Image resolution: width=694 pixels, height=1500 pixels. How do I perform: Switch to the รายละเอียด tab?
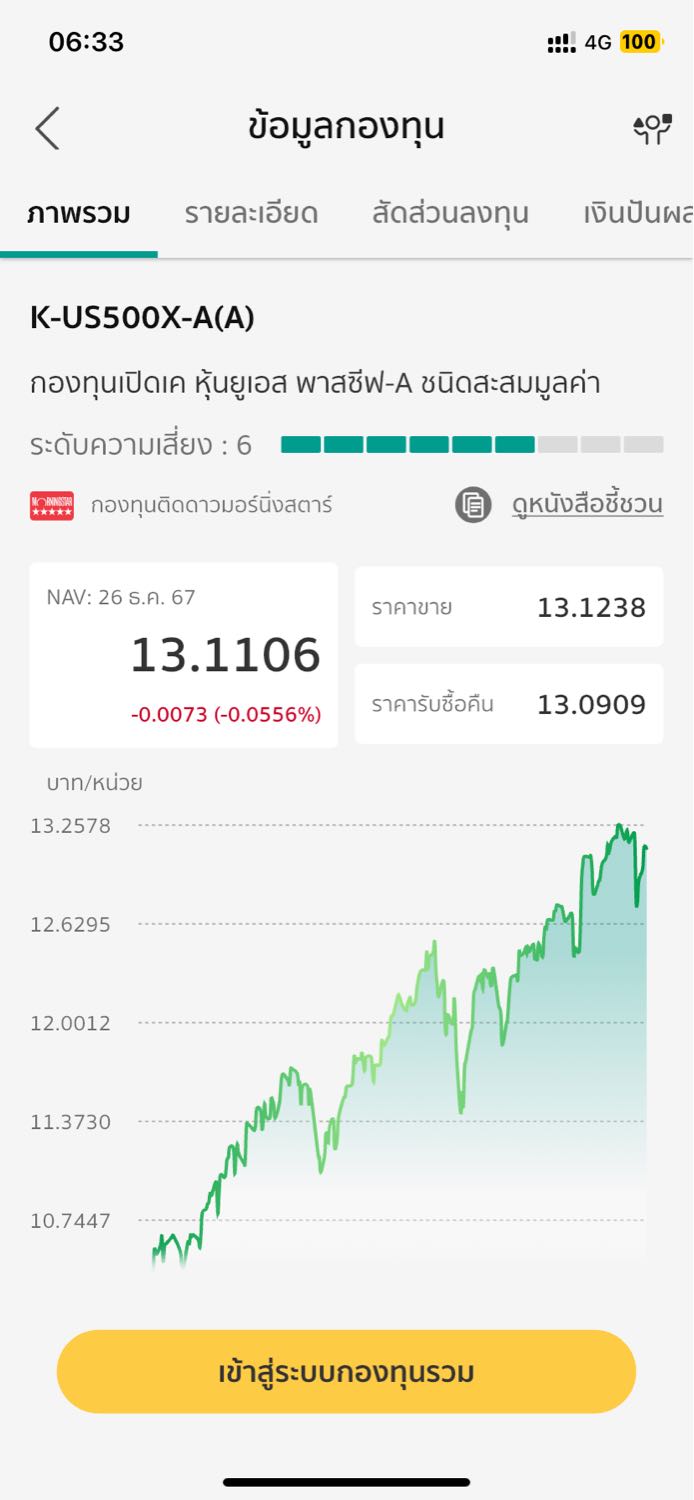251,213
